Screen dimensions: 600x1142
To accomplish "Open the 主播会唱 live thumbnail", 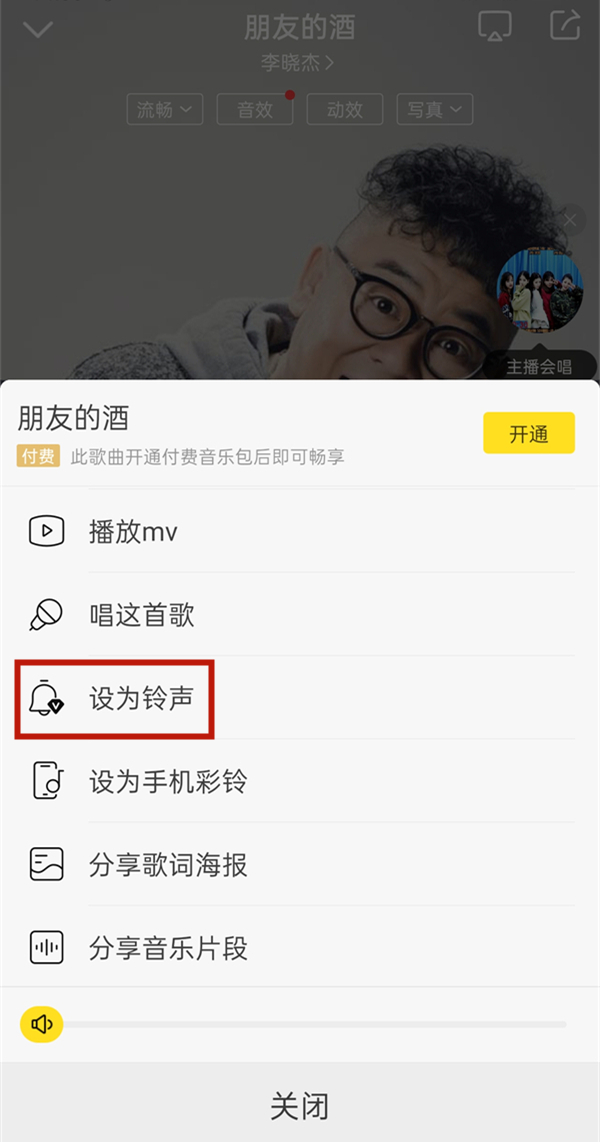I will click(540, 290).
